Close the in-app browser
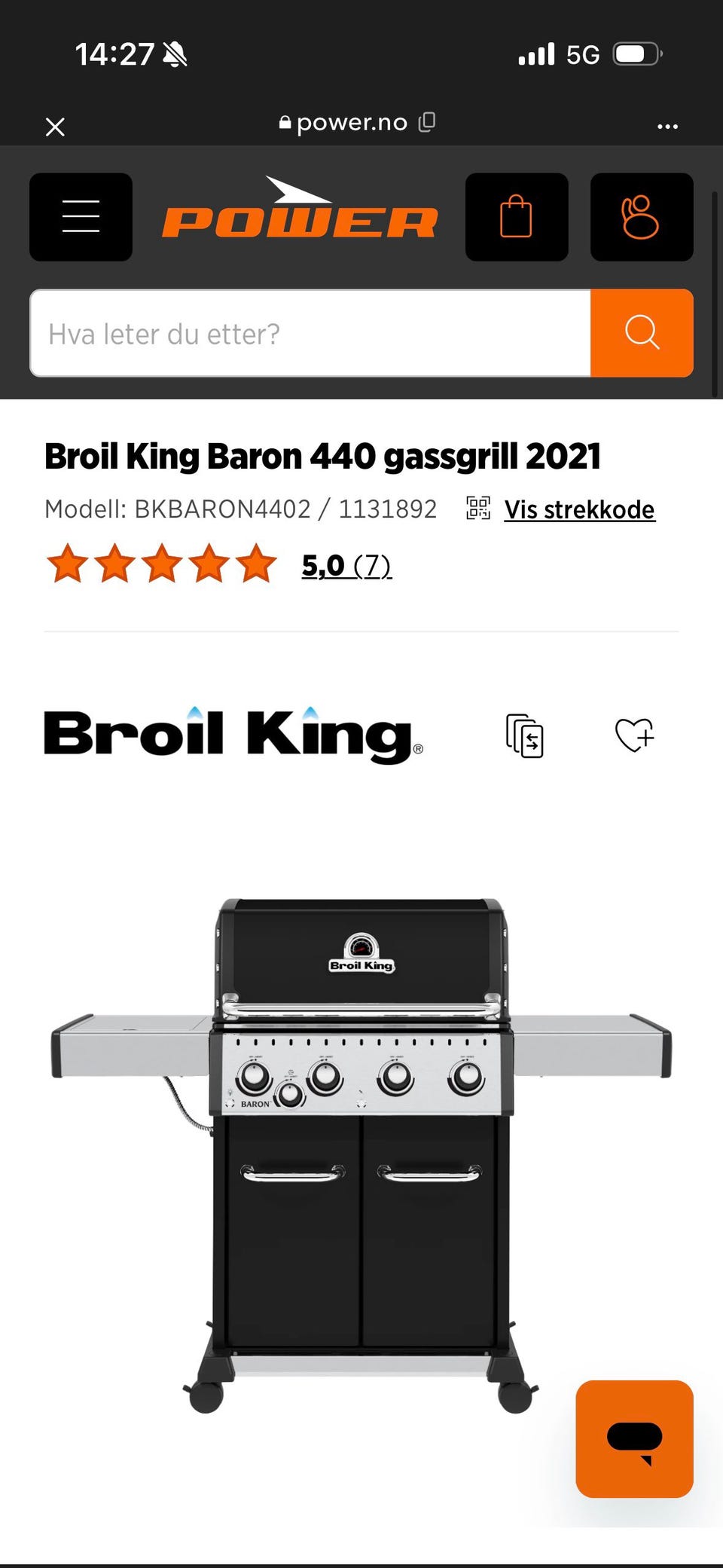This screenshot has width=723, height=1568. tap(55, 127)
